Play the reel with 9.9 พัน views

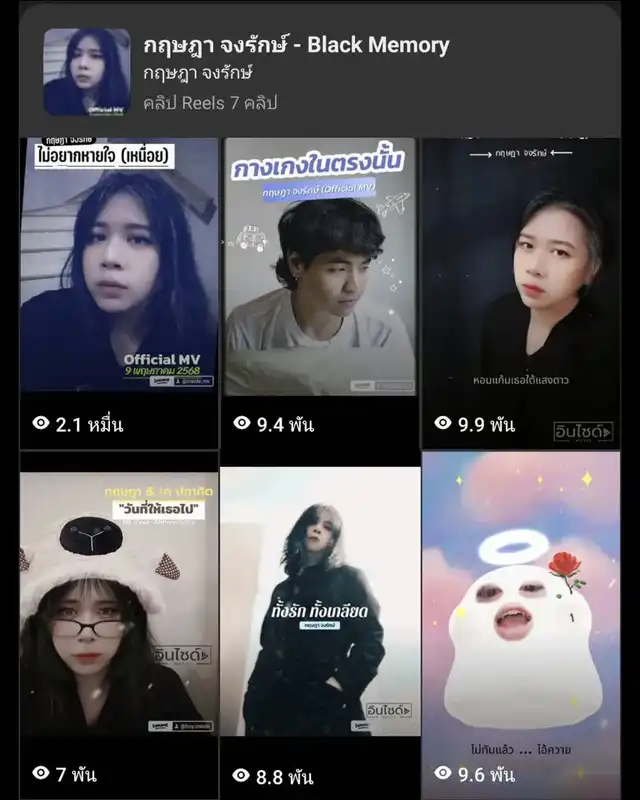click(521, 290)
